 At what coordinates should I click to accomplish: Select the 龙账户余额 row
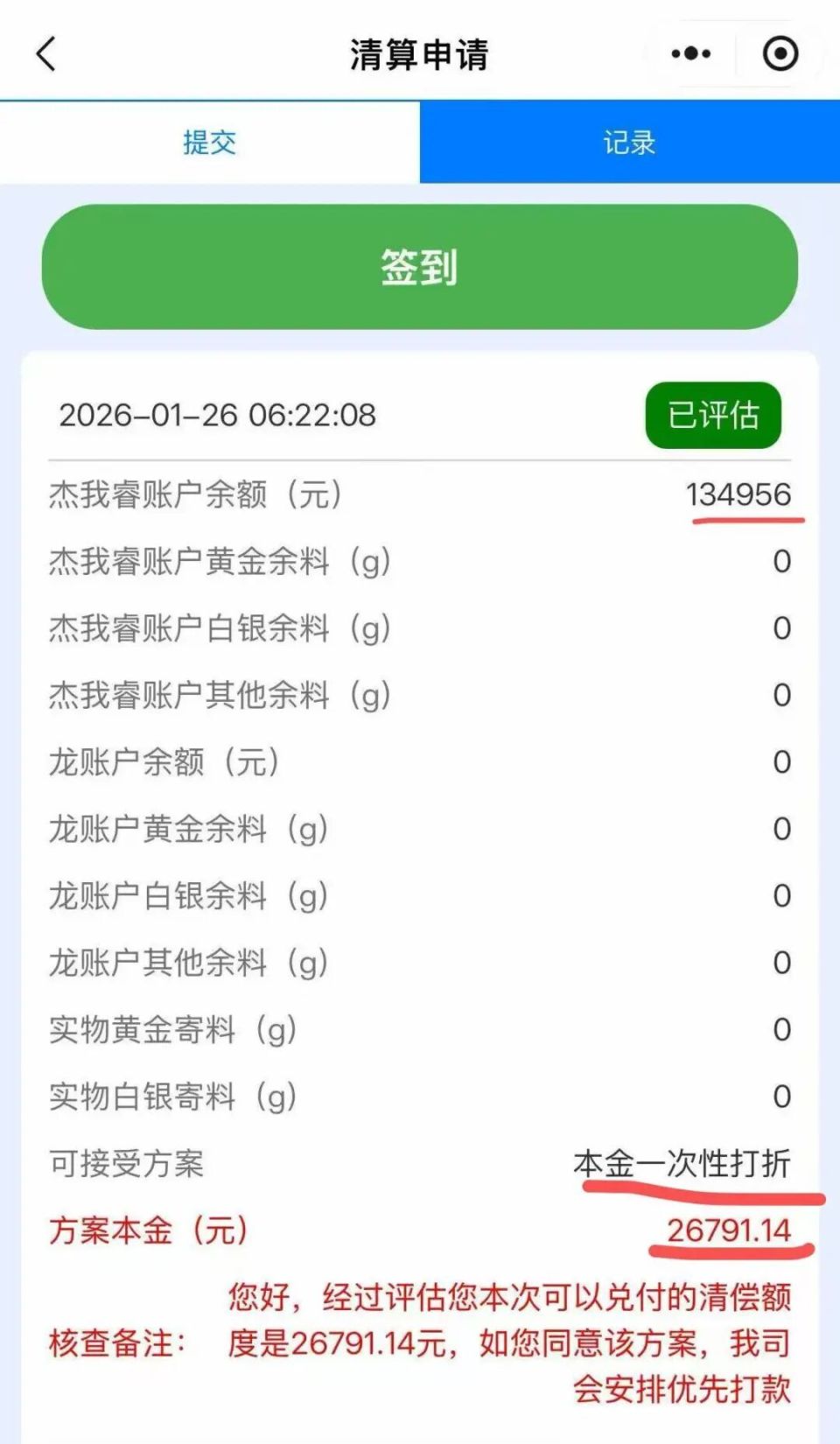click(166, 762)
